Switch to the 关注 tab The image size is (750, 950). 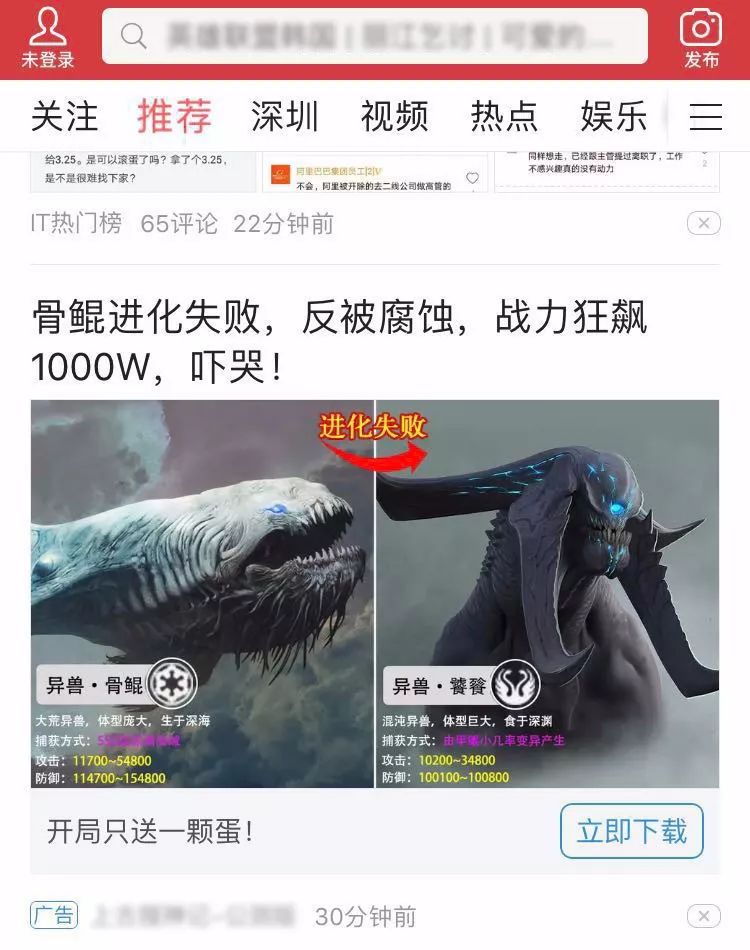[x=65, y=116]
